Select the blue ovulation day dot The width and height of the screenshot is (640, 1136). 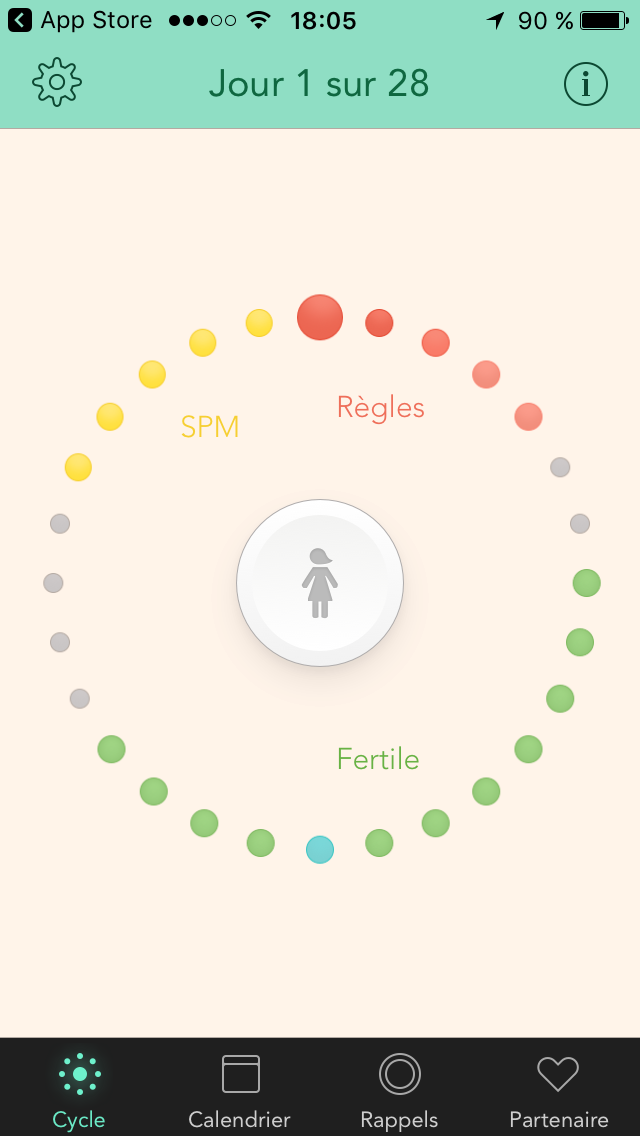tap(320, 850)
